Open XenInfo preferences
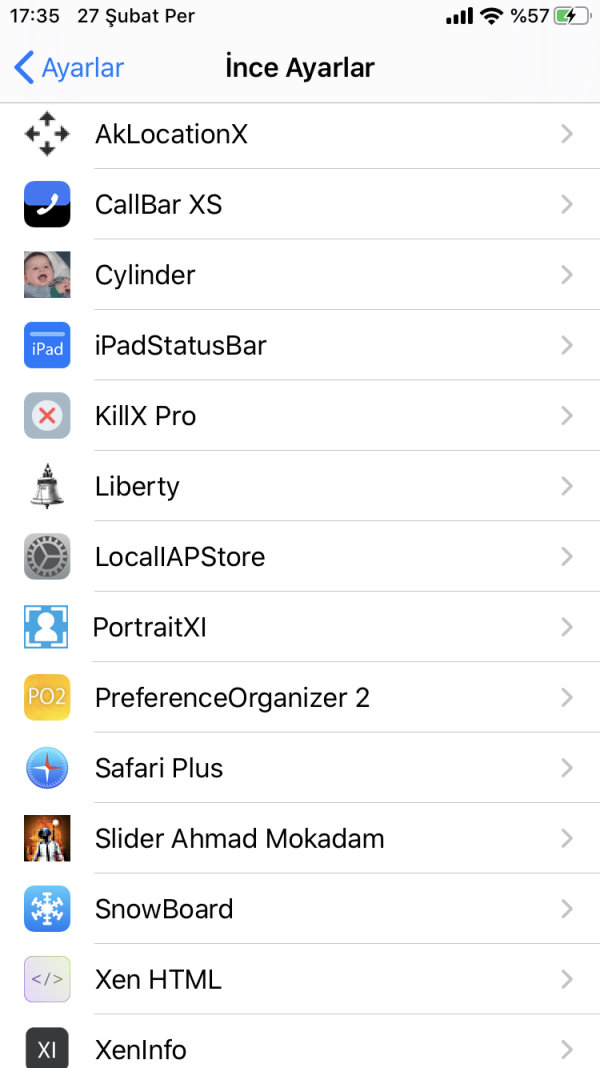The image size is (600, 1068). (300, 1047)
